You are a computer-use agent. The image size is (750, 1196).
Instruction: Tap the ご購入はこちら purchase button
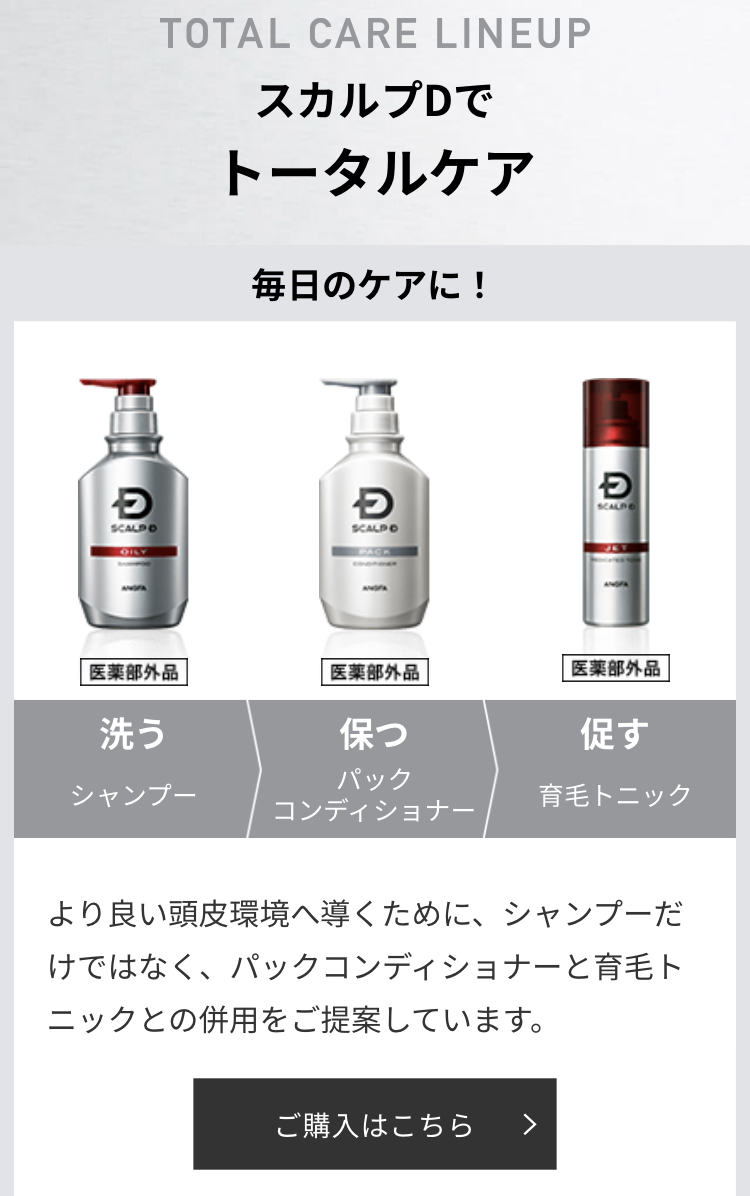(x=374, y=1123)
